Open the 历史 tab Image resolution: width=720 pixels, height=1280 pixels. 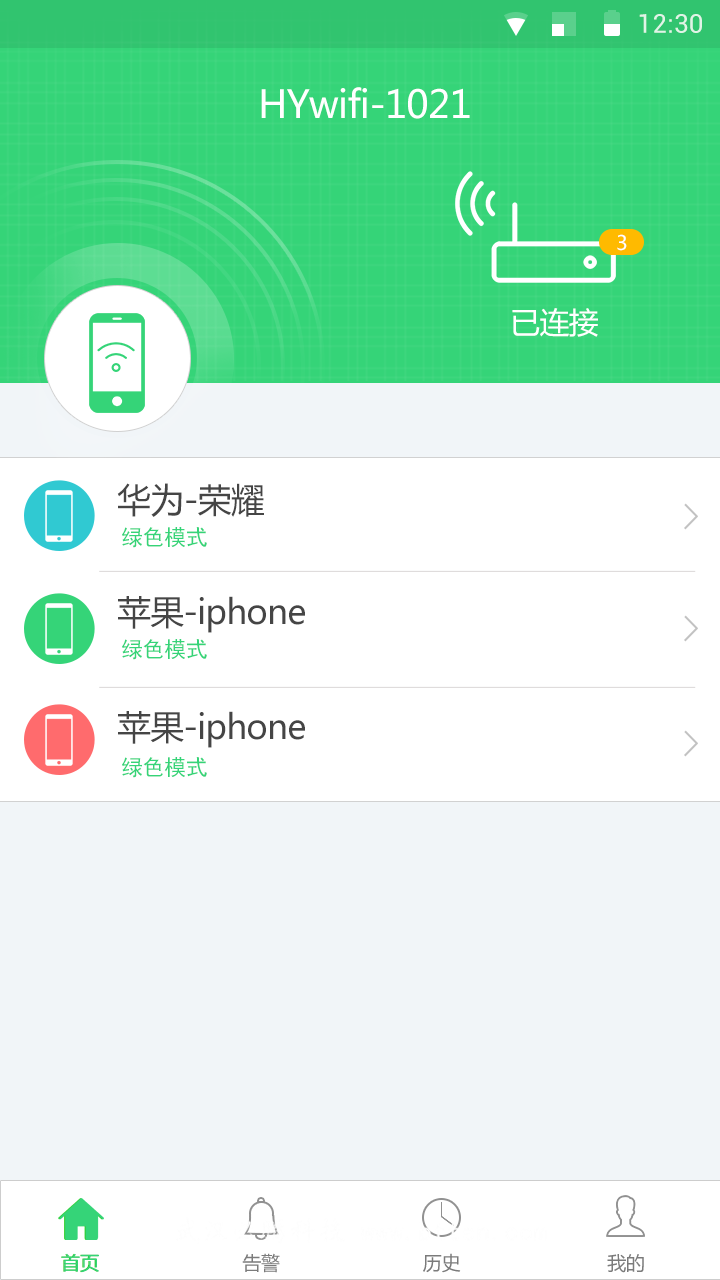click(x=441, y=1234)
